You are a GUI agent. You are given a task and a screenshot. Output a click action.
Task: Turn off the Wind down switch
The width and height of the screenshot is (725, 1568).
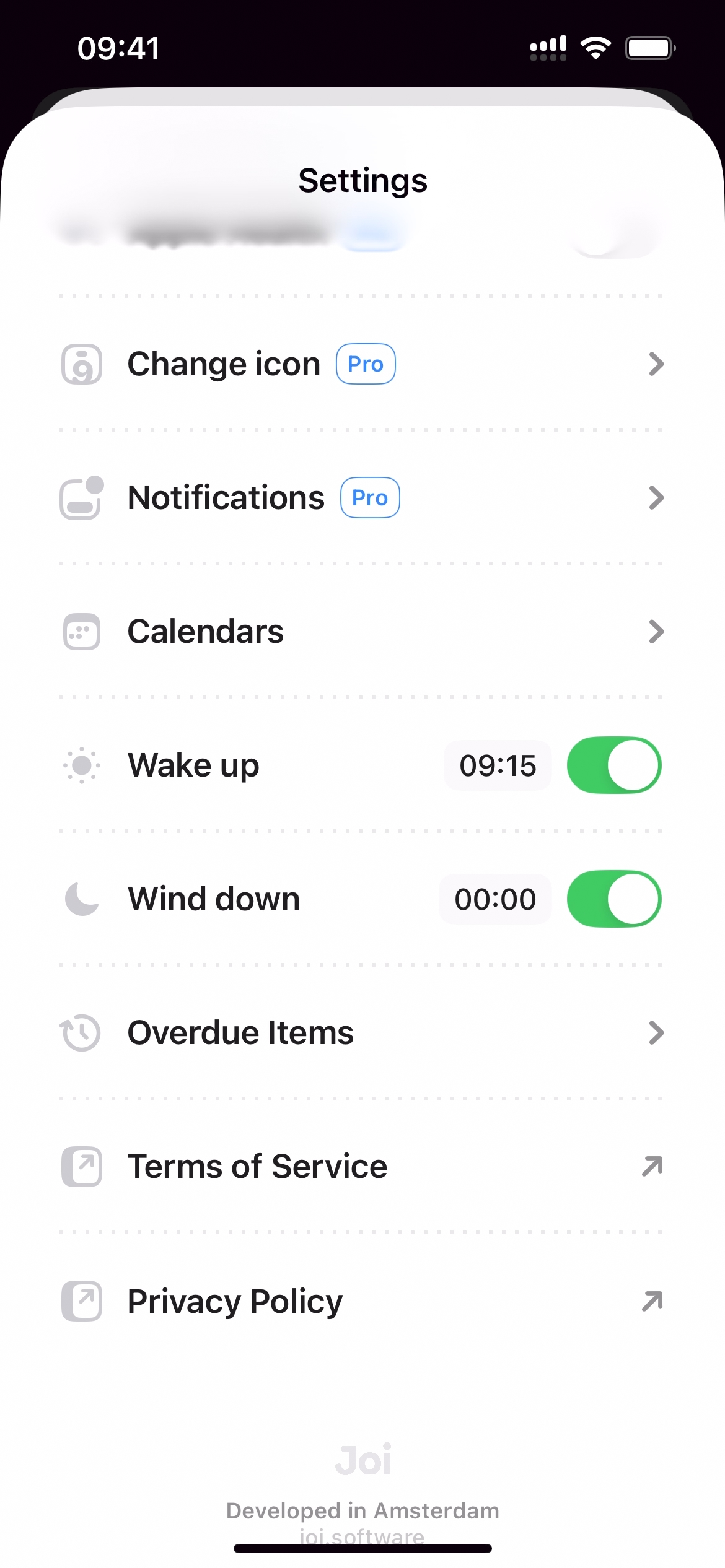point(613,899)
